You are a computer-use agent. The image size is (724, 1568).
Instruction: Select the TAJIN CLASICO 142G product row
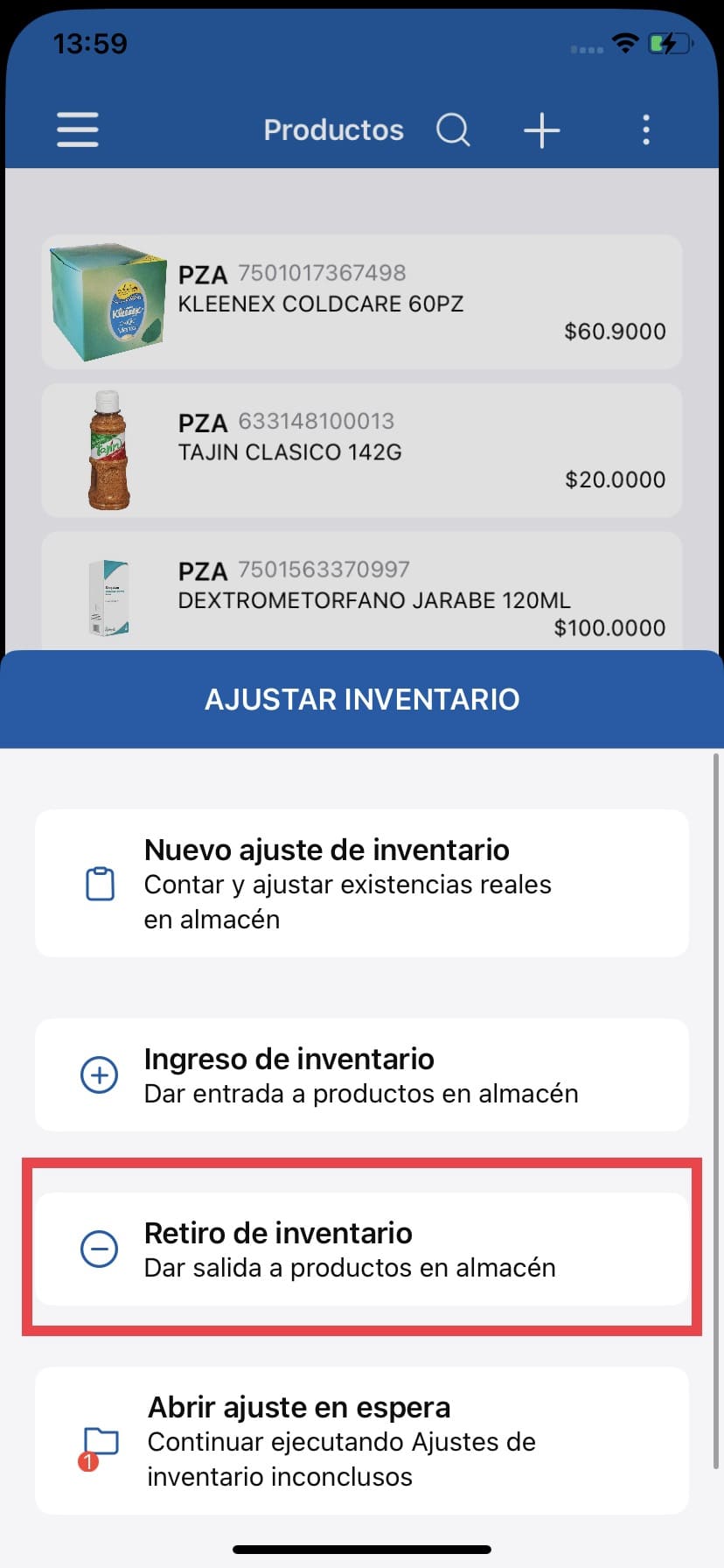pos(362,451)
